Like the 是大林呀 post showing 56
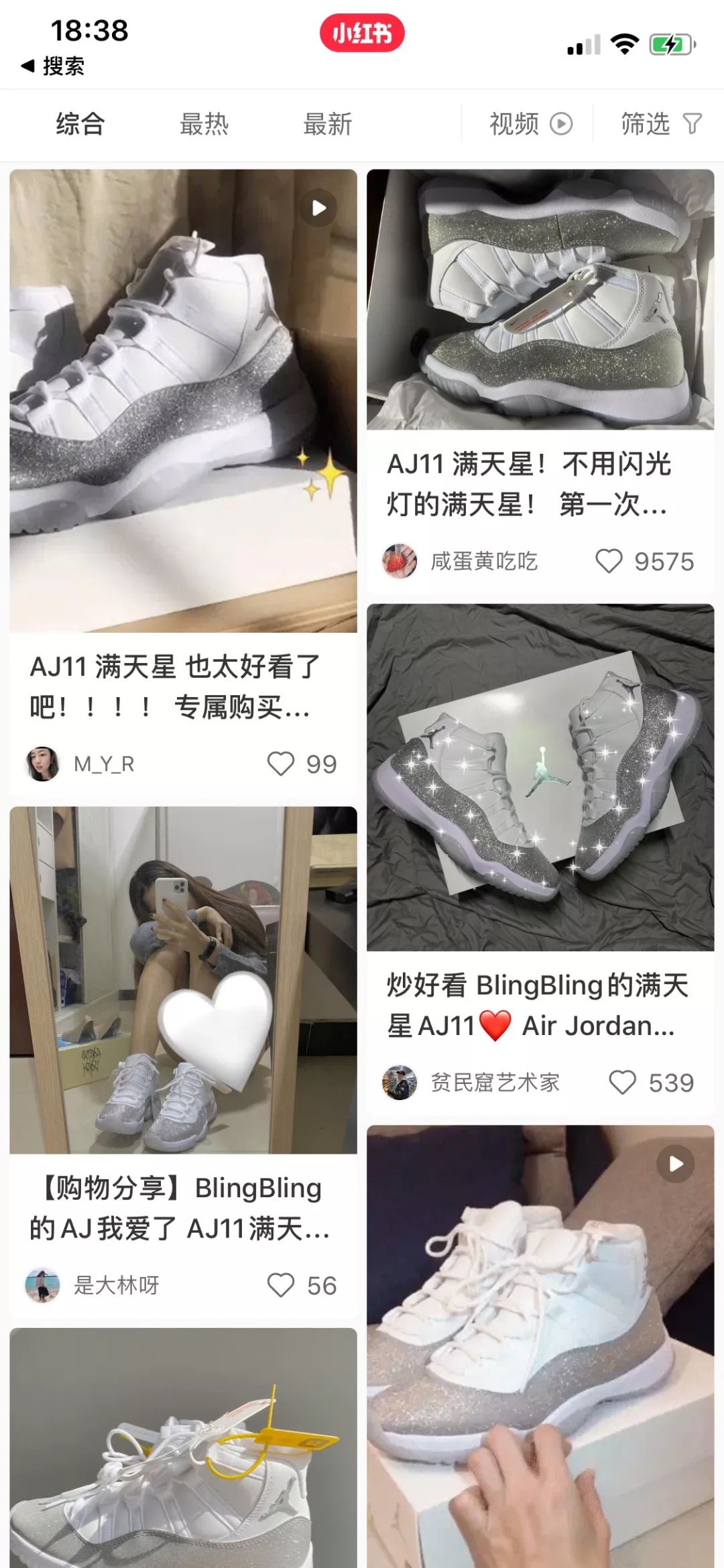The width and height of the screenshot is (724, 1568). click(x=282, y=1284)
